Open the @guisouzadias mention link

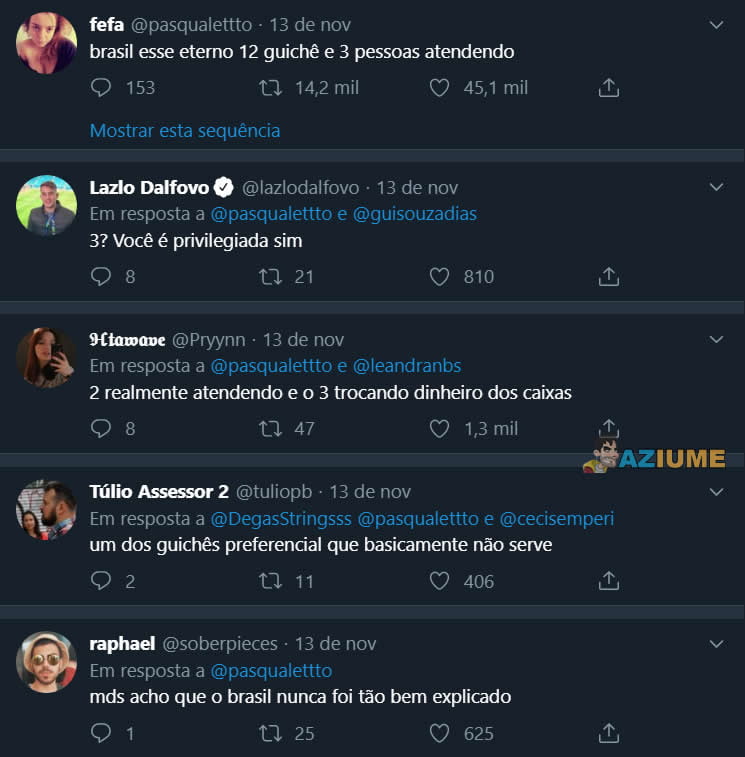tap(414, 214)
